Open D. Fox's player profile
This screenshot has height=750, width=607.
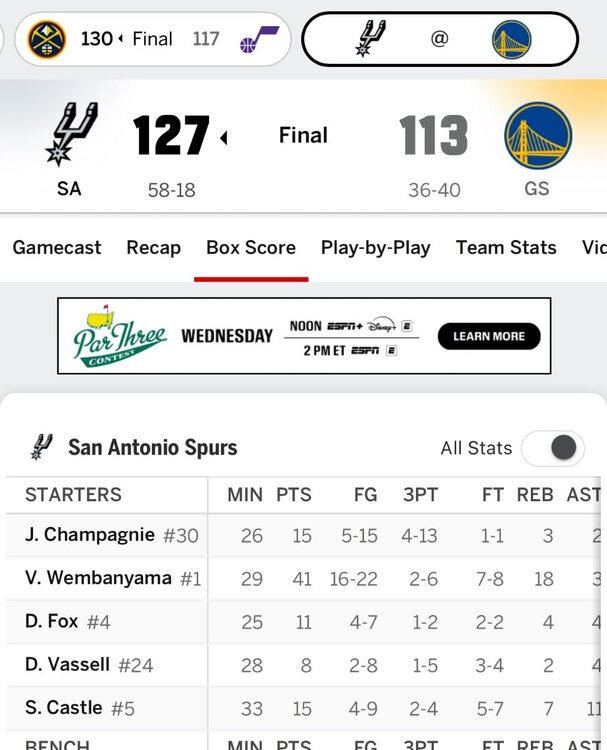click(51, 622)
